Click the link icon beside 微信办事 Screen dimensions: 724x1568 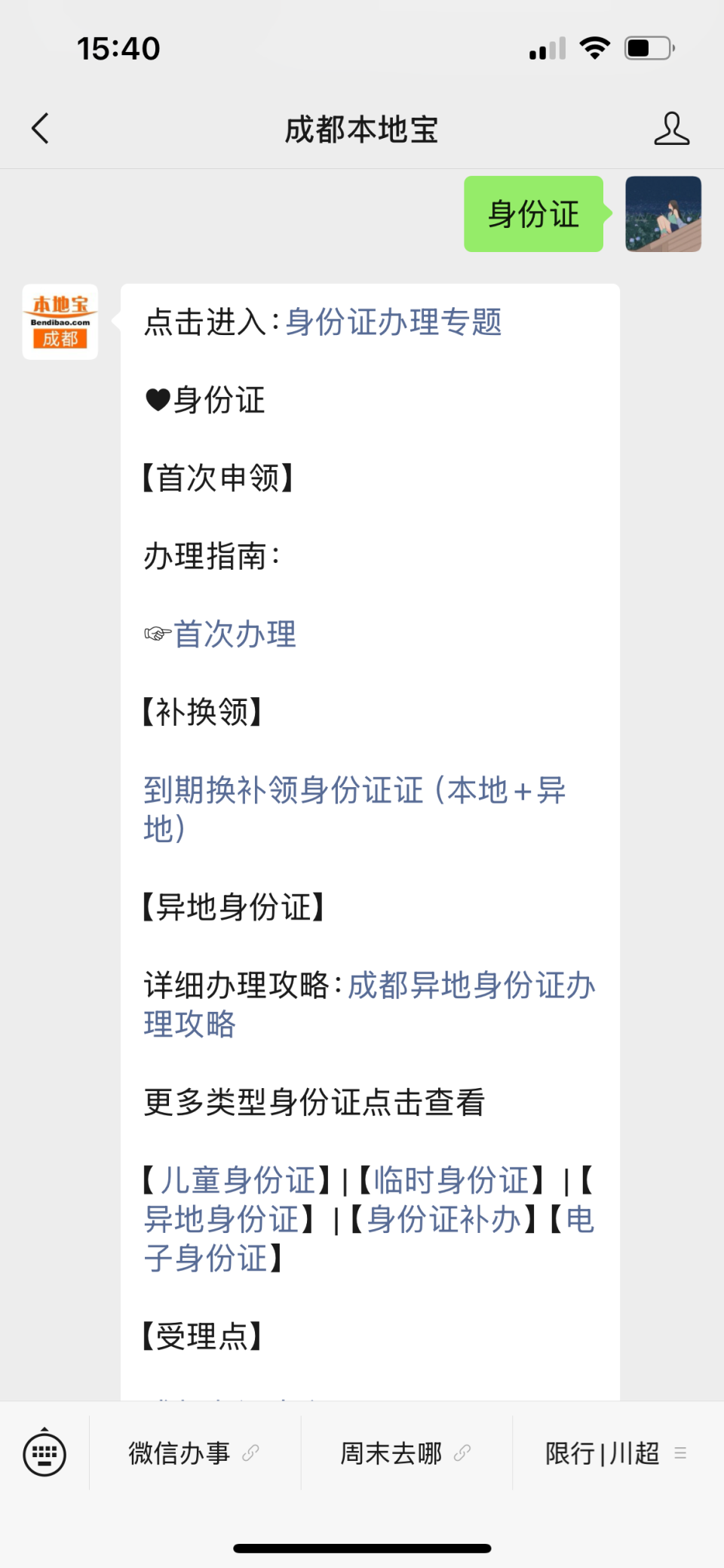pyautogui.click(x=249, y=1452)
